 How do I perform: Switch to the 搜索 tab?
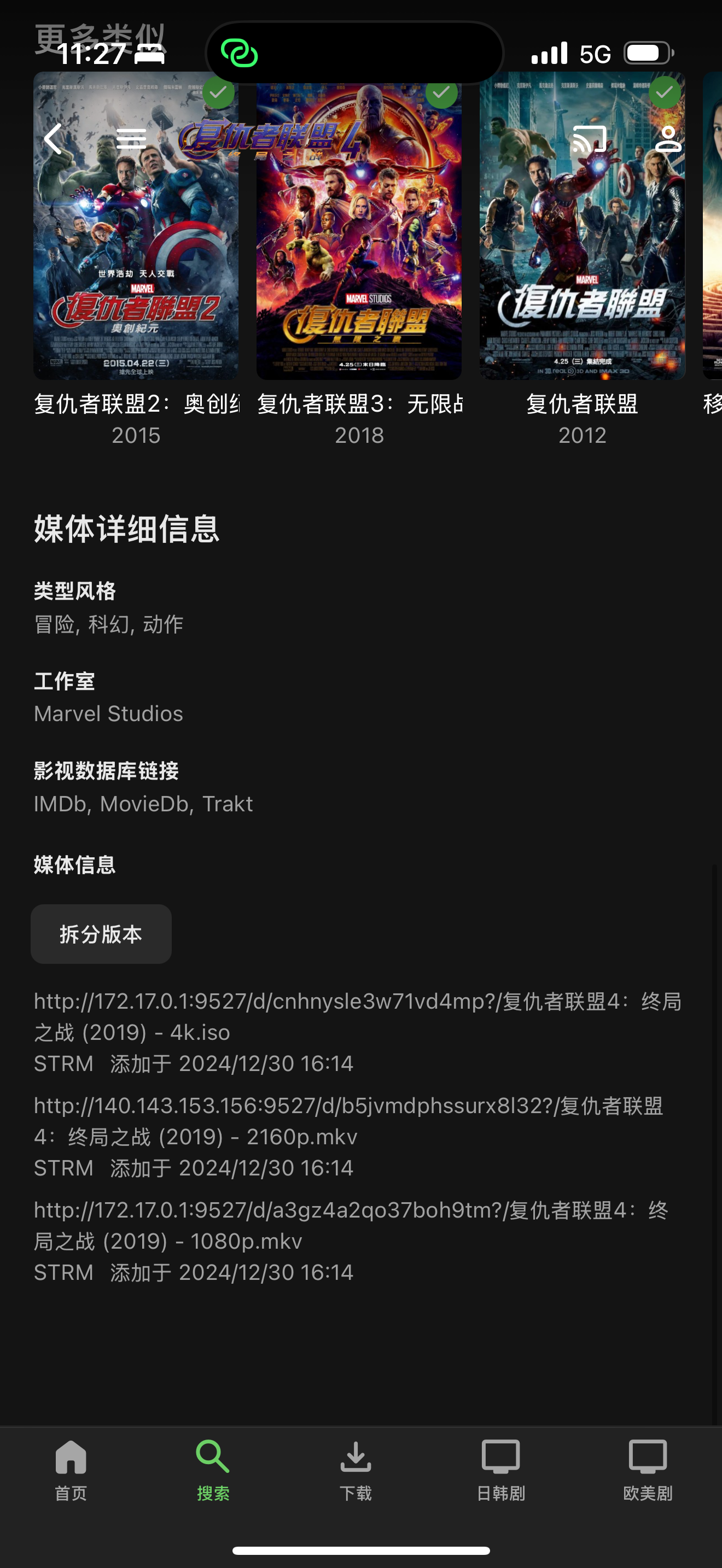[213, 1470]
